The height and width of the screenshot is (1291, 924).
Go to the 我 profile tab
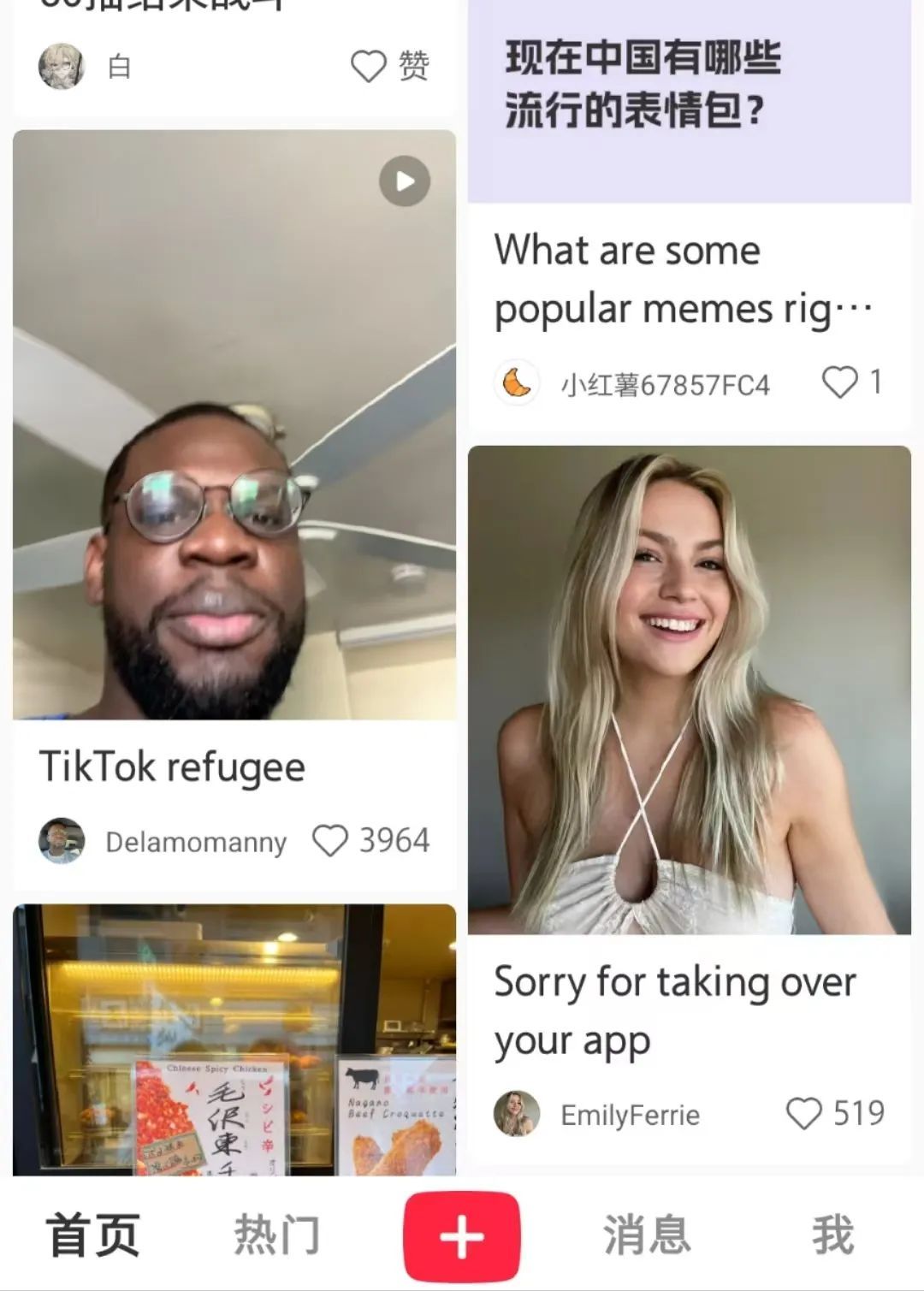coord(832,1235)
